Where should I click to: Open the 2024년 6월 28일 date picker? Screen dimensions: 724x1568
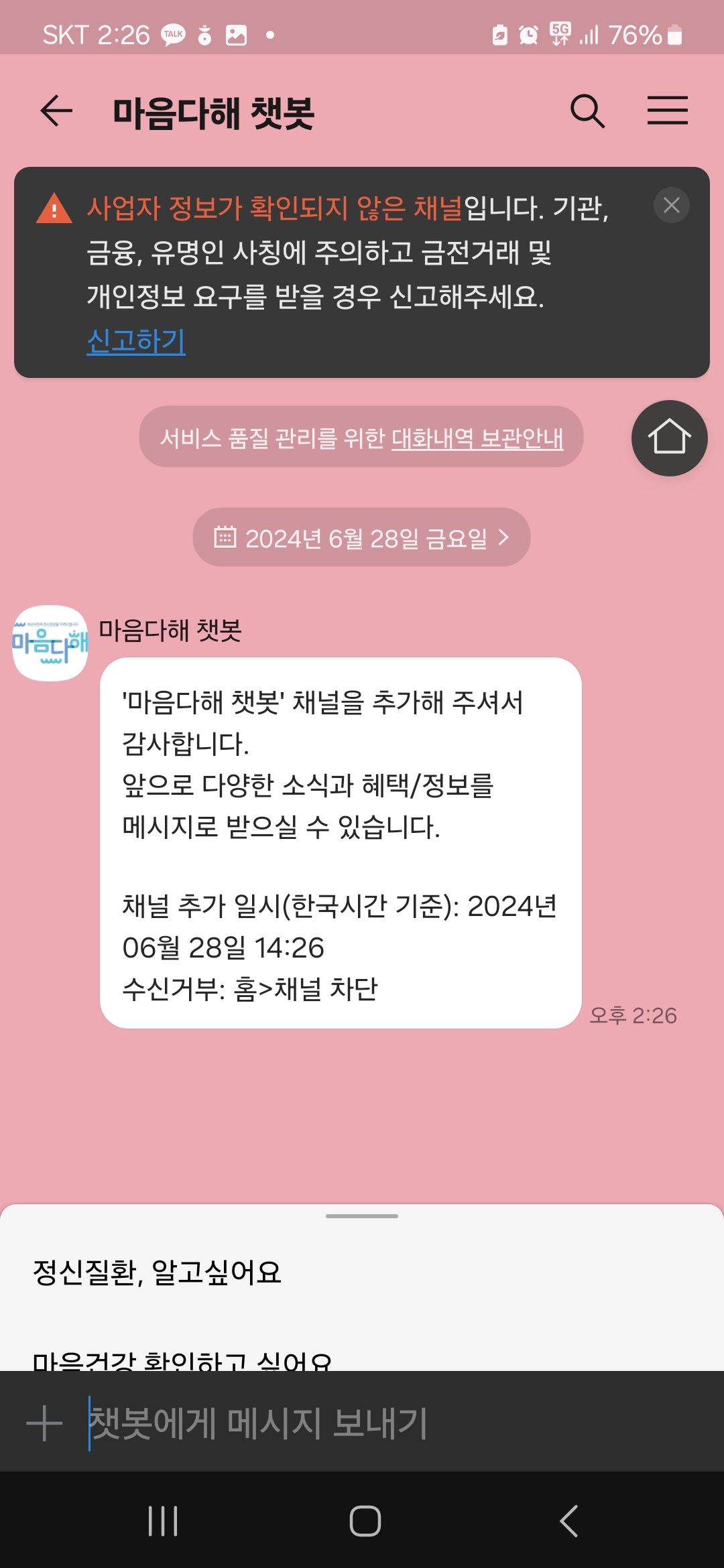pyautogui.click(x=361, y=537)
